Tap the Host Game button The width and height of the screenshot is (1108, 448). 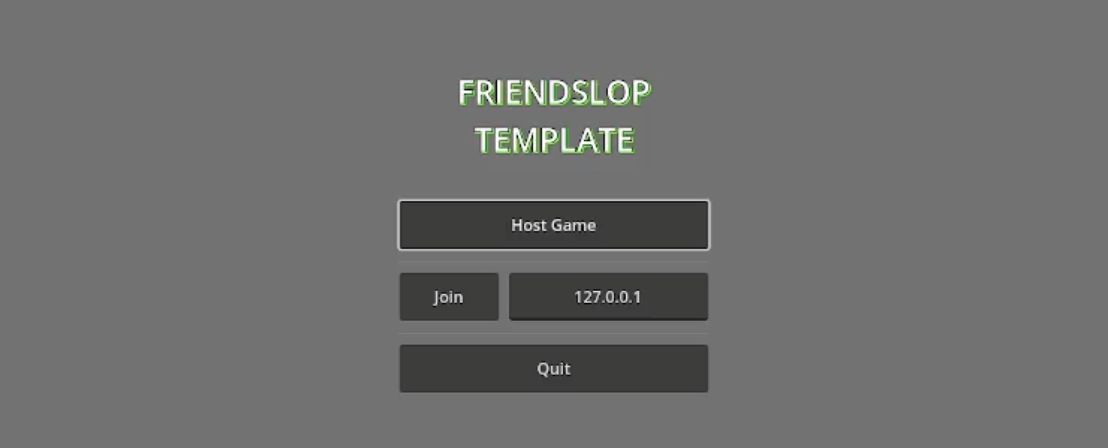coord(553,225)
